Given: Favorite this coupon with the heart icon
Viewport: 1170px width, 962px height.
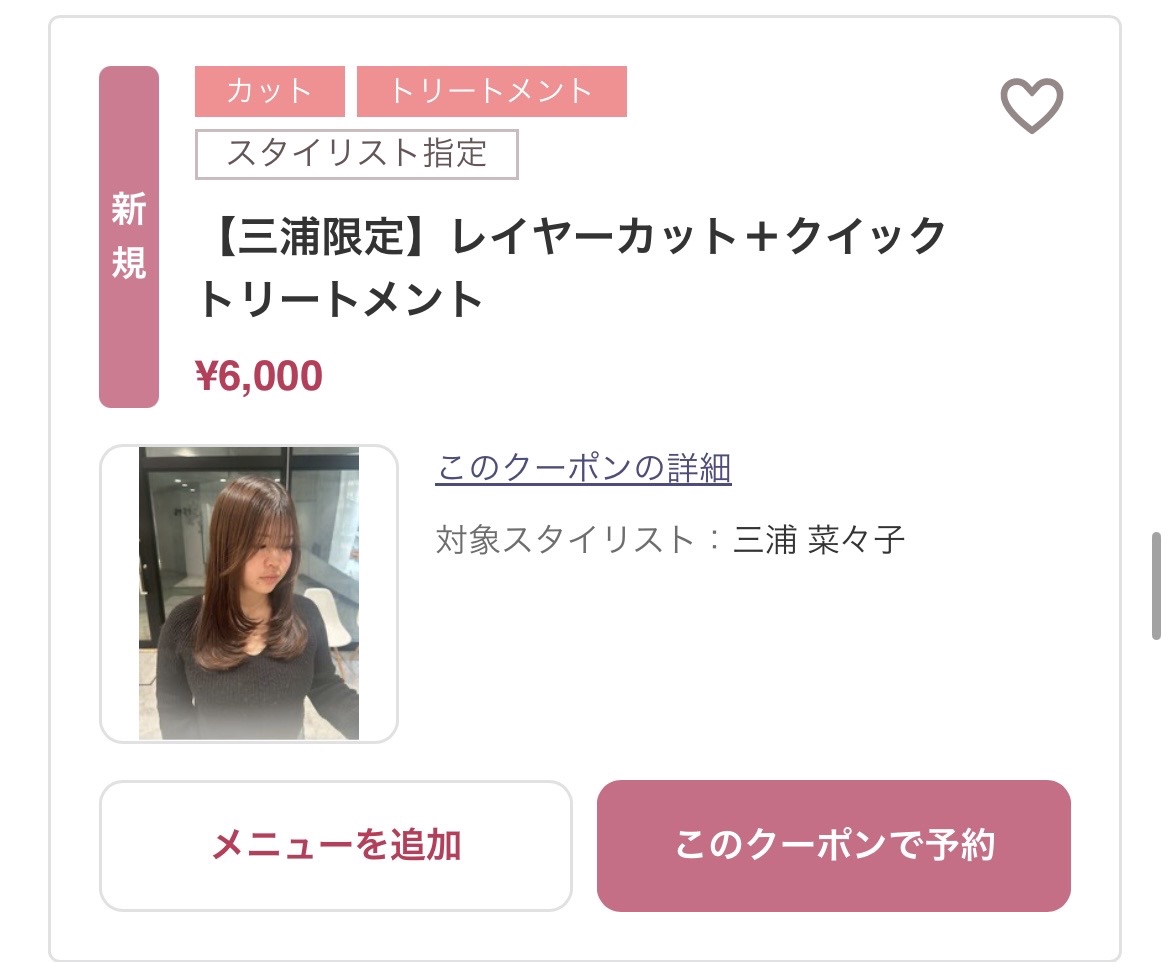Looking at the screenshot, I should click(1031, 105).
